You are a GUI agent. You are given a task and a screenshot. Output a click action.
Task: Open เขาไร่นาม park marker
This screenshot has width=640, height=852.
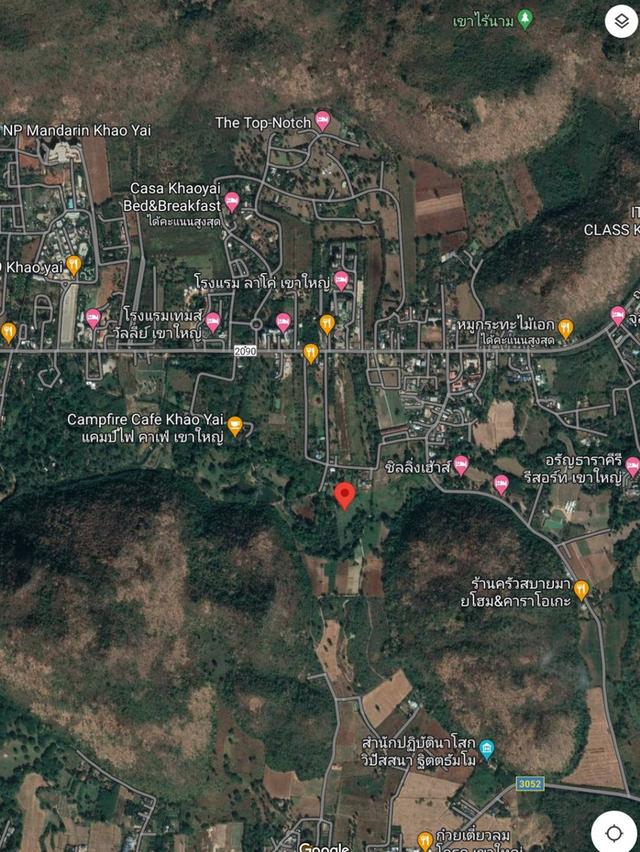526,19
